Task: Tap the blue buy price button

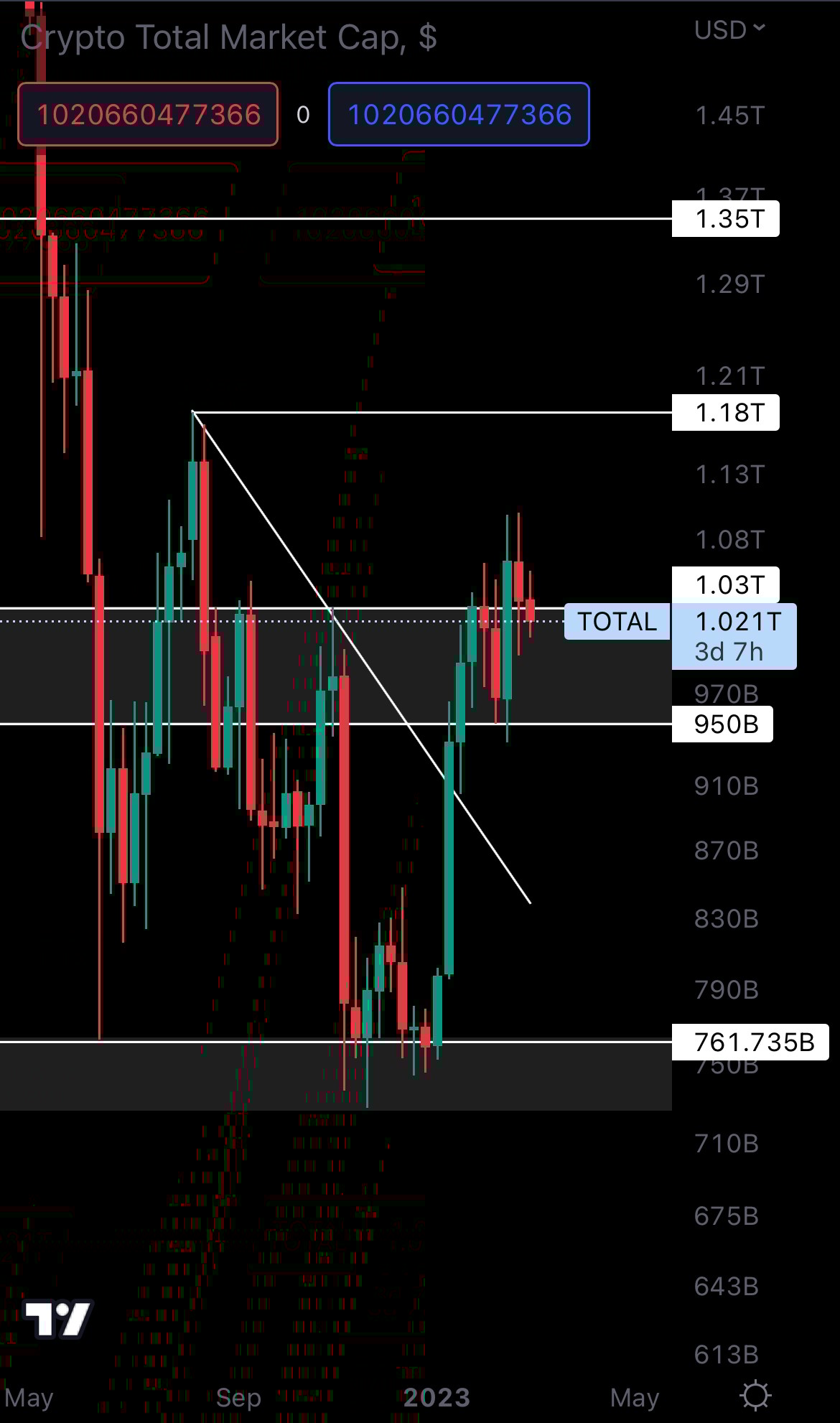Action: tap(459, 115)
